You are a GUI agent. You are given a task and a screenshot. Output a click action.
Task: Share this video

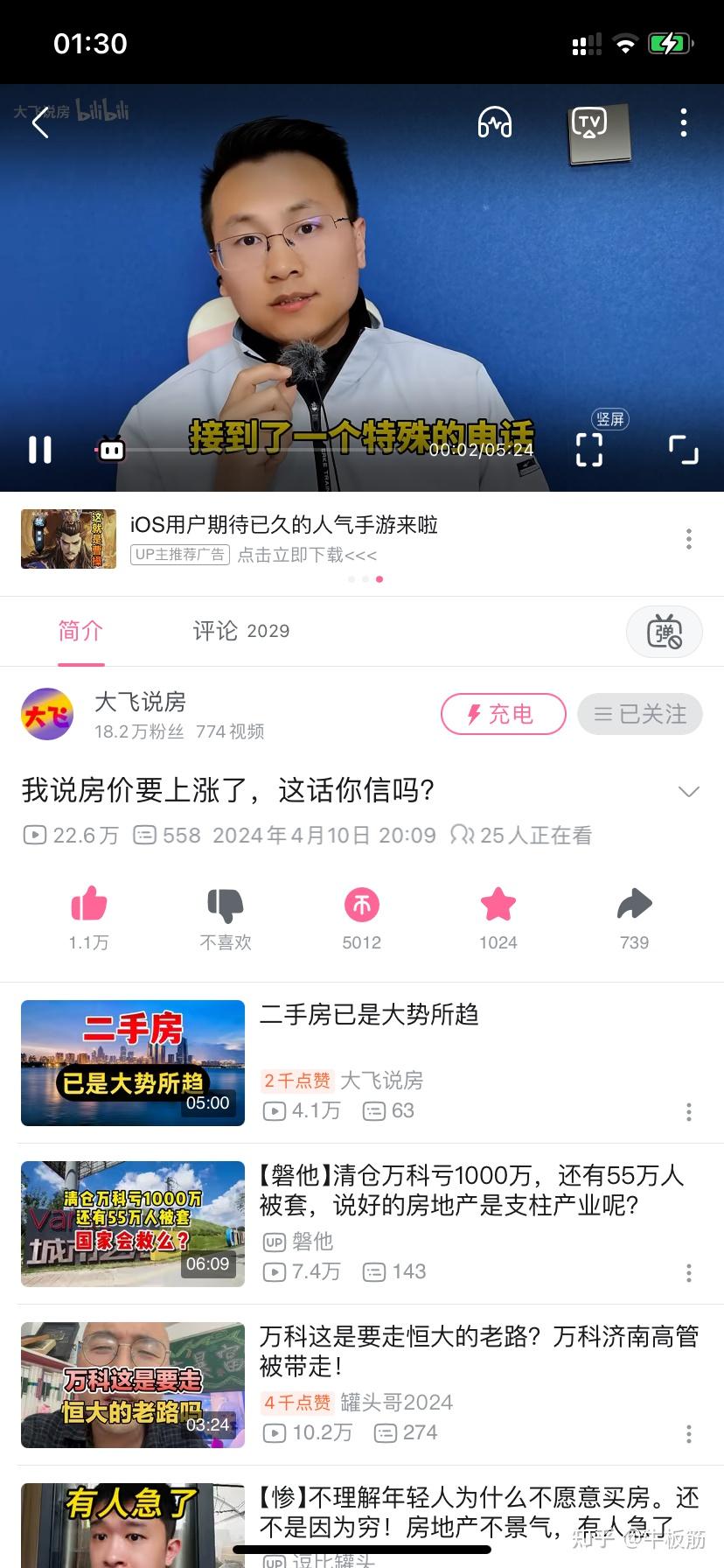click(x=635, y=915)
